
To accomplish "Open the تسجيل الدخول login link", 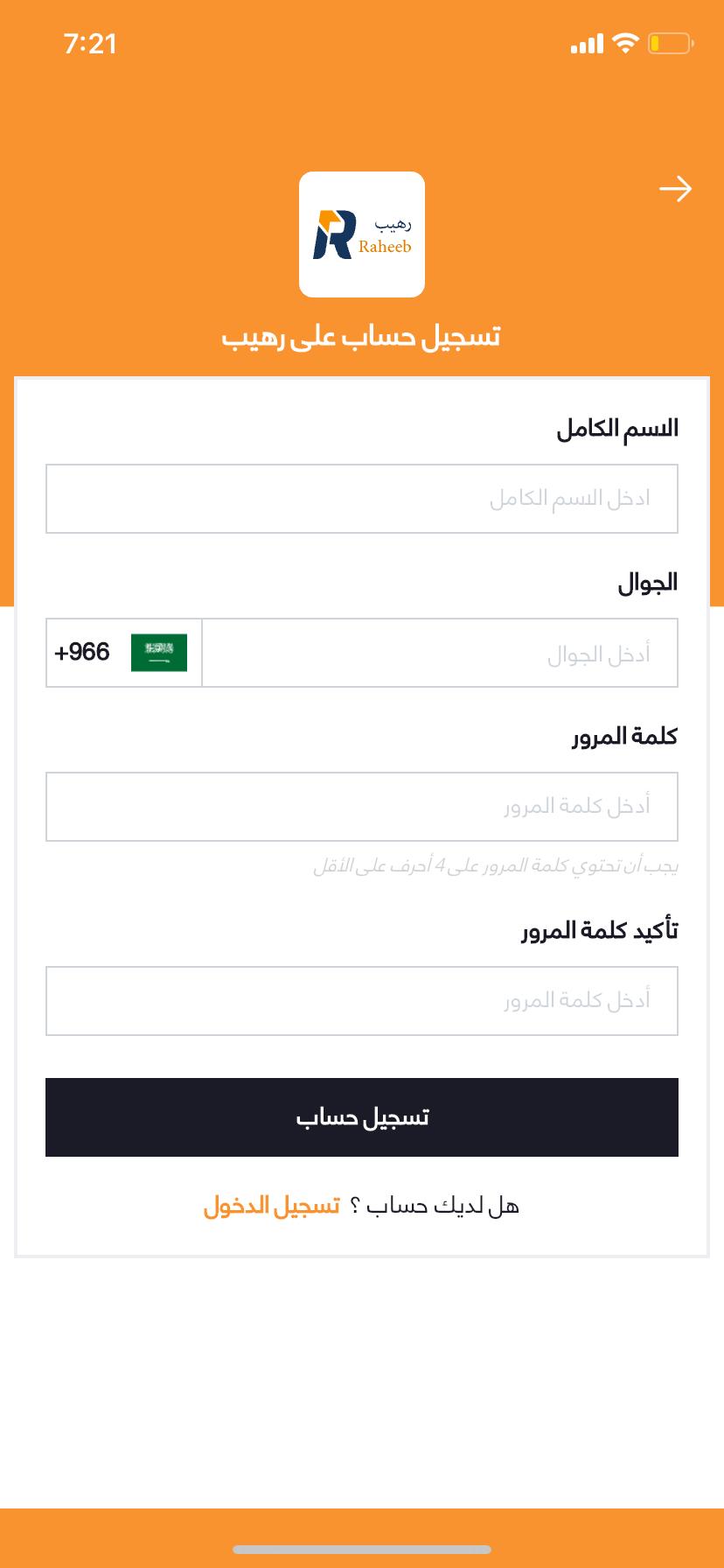I will click(272, 1207).
